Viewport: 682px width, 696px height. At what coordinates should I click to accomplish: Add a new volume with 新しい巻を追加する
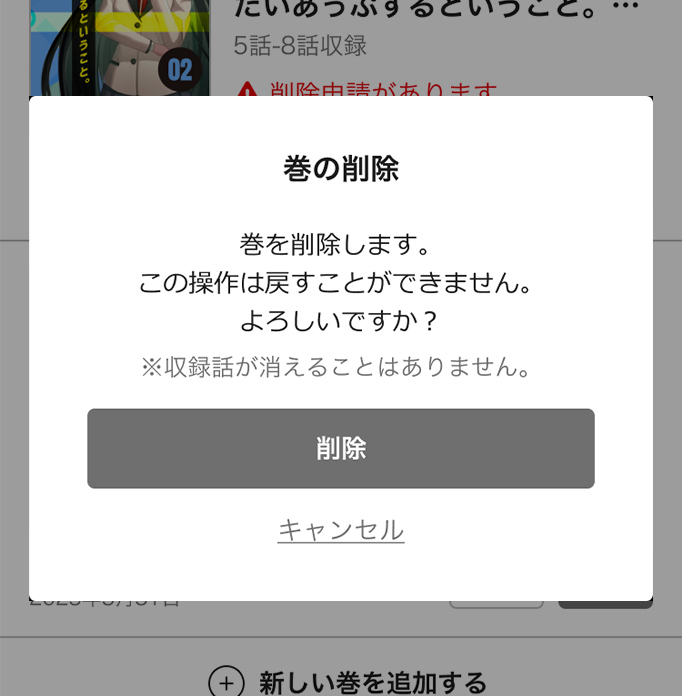pyautogui.click(x=348, y=682)
